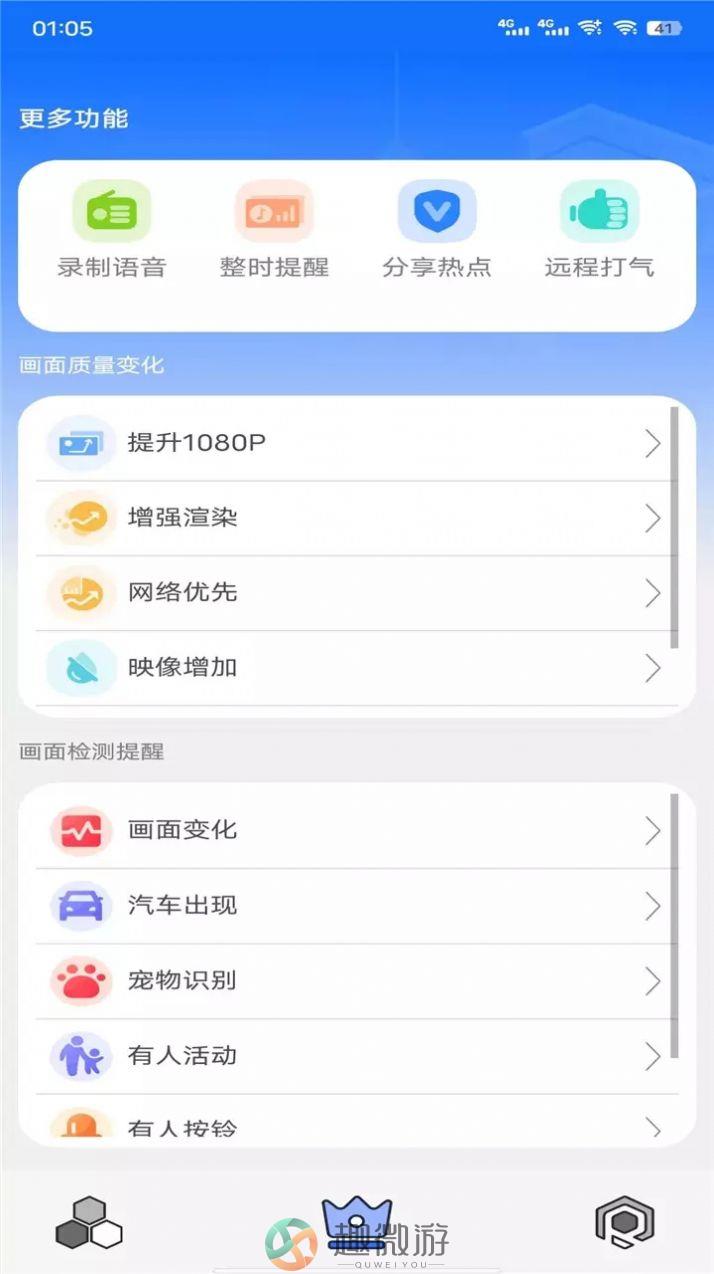The image size is (714, 1274).
Task: Open the 有人按铃 row
Action: coord(357,1120)
